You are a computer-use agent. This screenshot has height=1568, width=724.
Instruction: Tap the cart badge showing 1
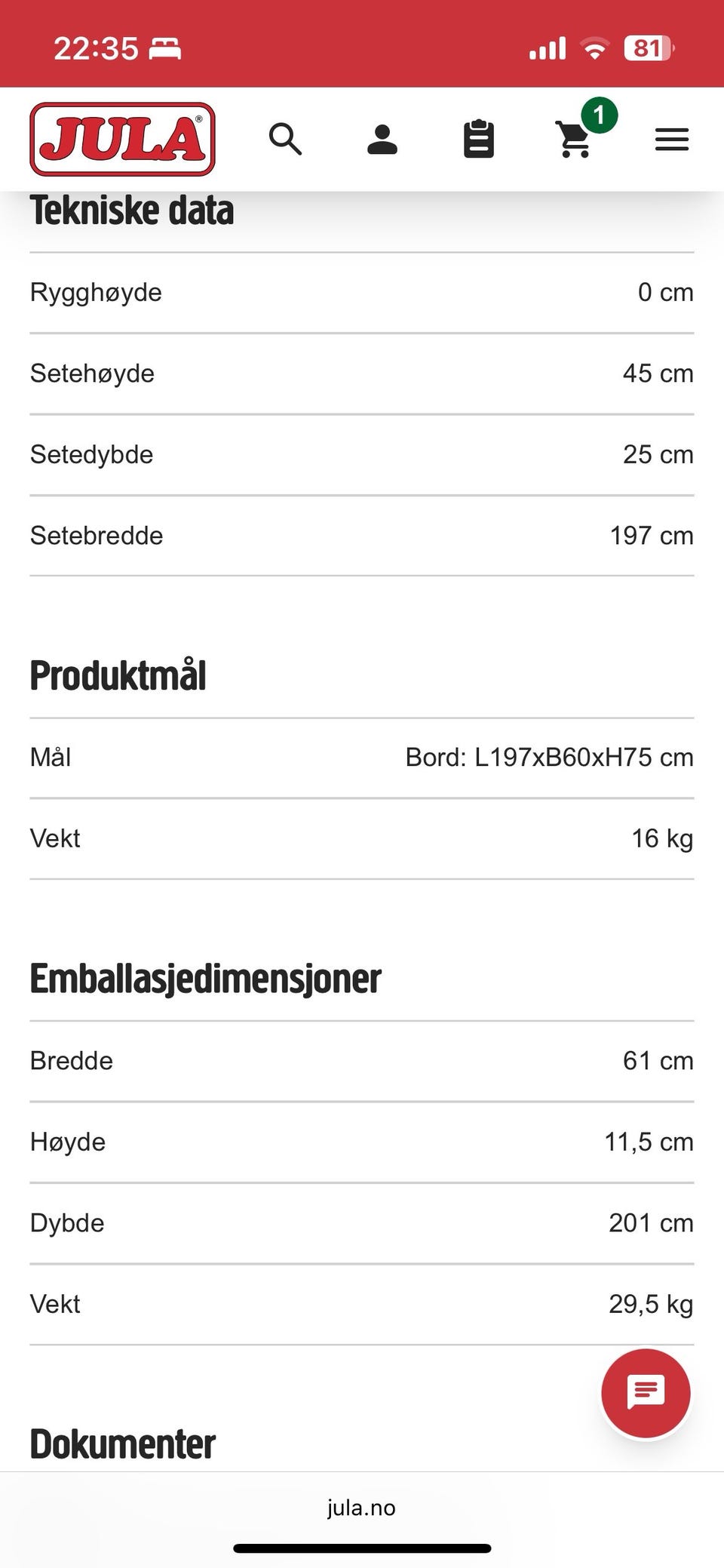600,116
